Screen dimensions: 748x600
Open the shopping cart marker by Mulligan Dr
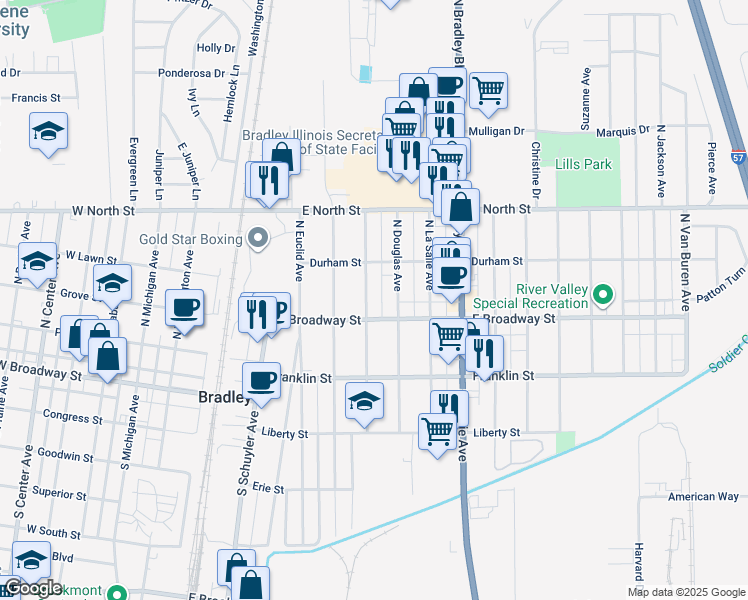click(488, 92)
